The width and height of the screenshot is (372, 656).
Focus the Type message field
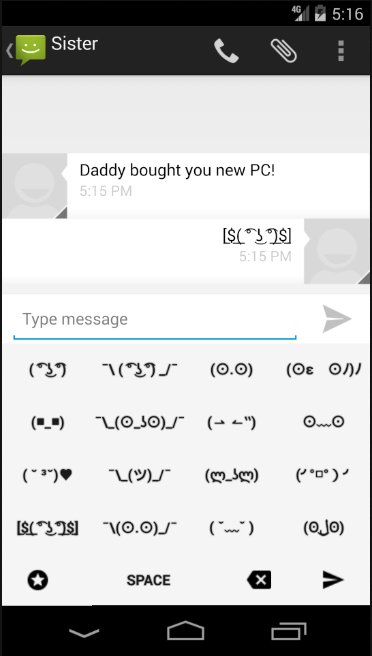tap(155, 320)
